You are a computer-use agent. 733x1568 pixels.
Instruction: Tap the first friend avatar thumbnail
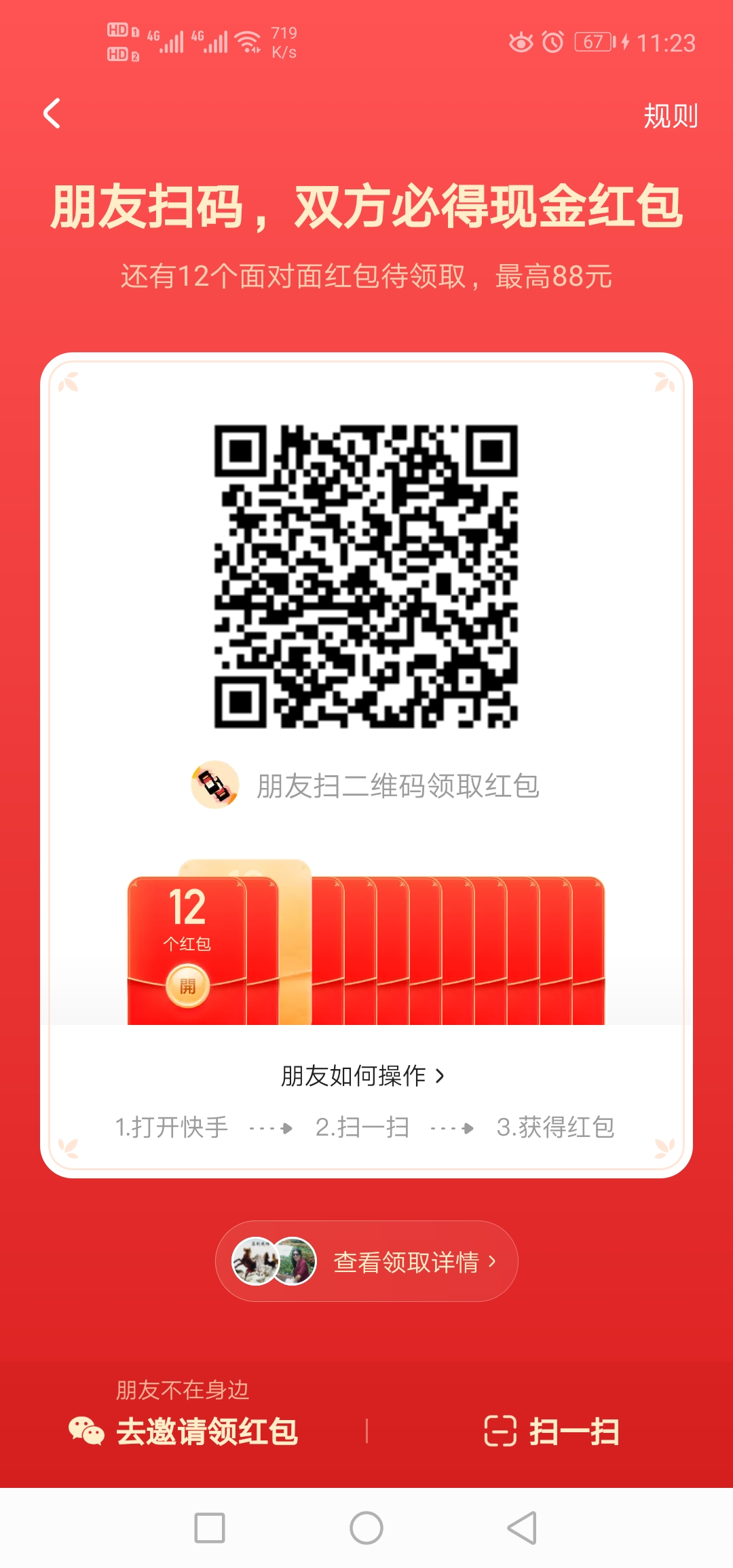(253, 1259)
